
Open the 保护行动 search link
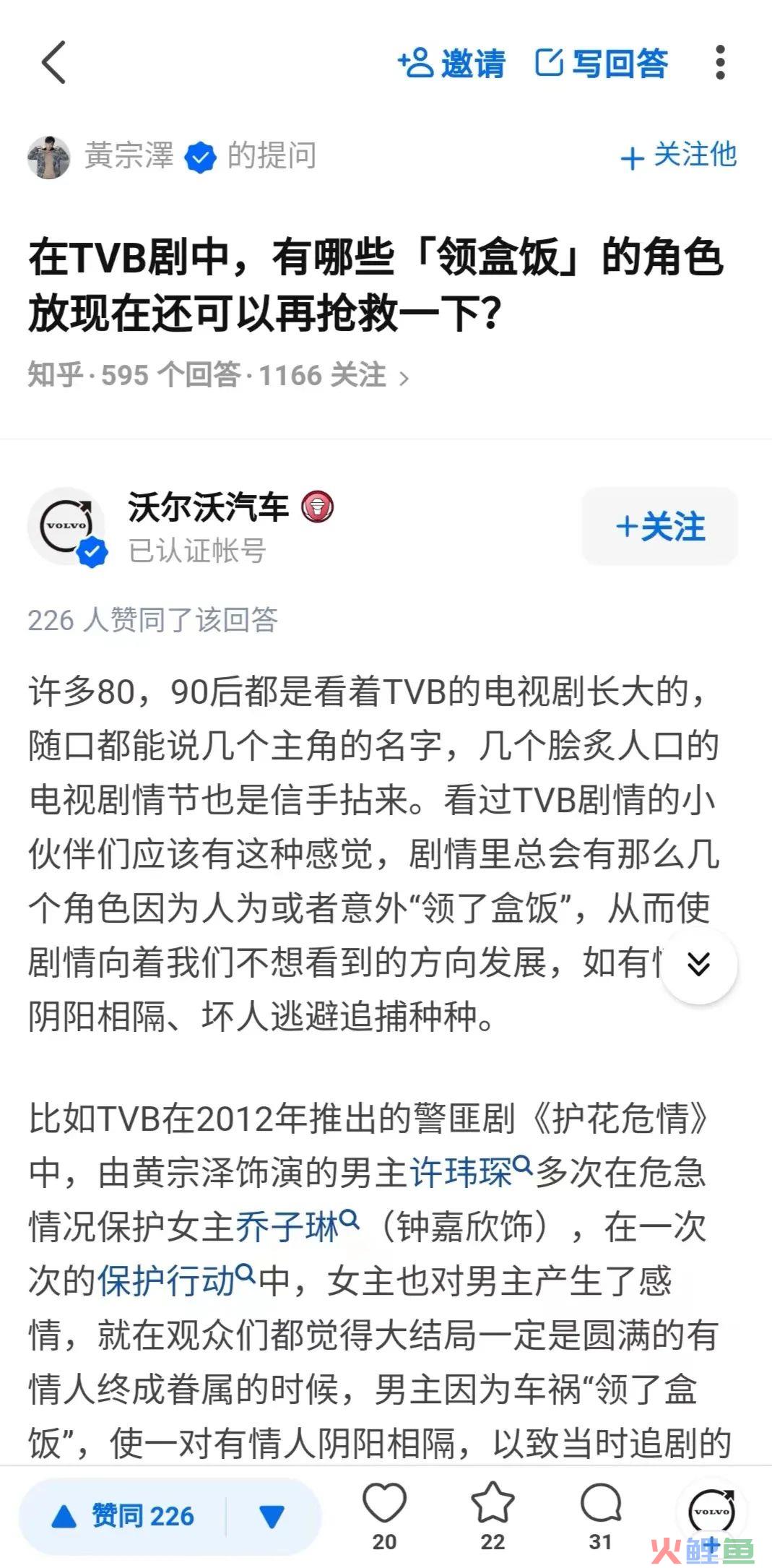(x=177, y=1280)
